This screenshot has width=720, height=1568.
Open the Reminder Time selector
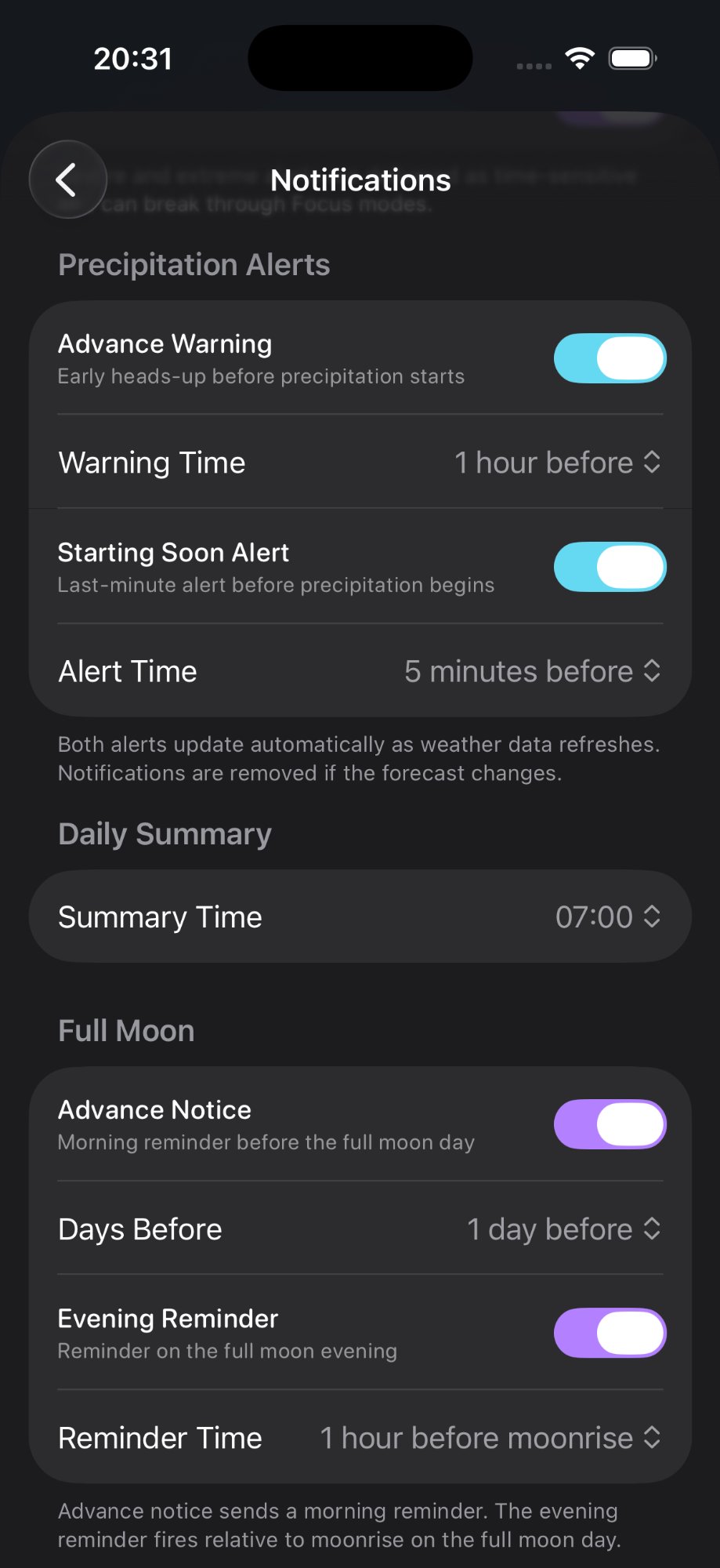pyautogui.click(x=490, y=1437)
